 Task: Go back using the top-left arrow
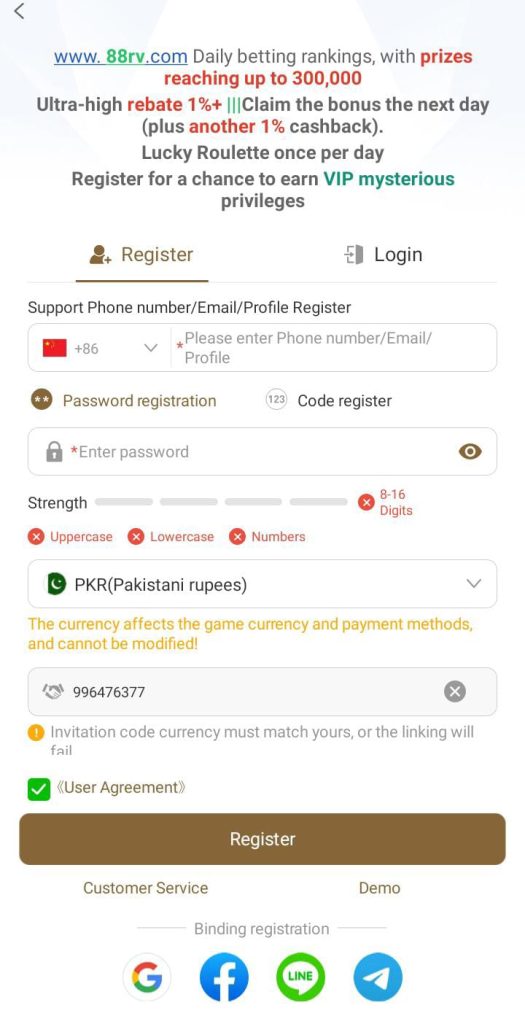point(19,11)
